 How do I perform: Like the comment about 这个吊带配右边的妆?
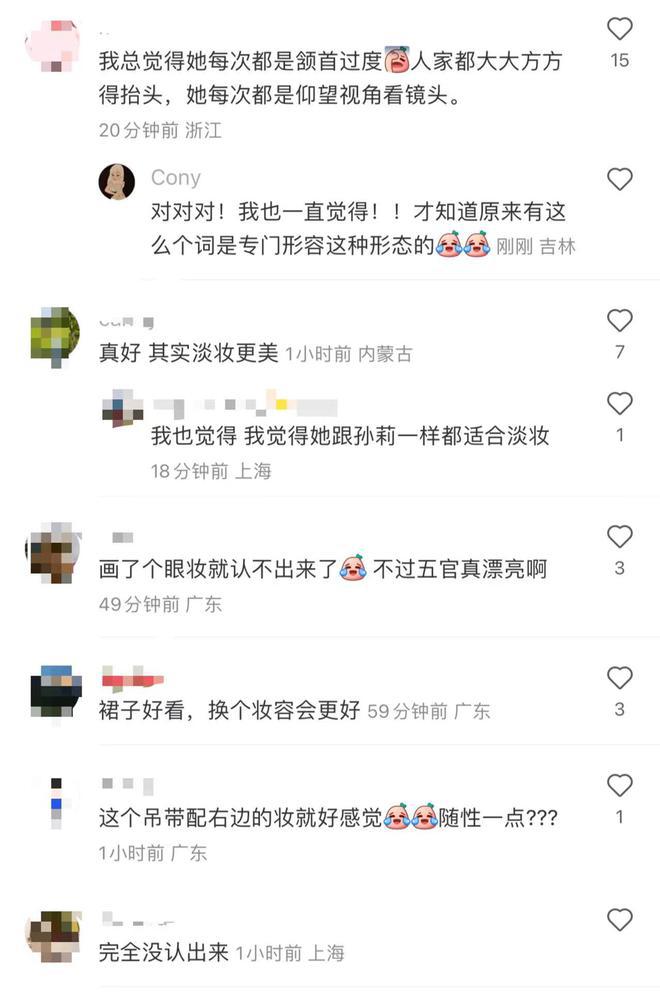tap(620, 786)
